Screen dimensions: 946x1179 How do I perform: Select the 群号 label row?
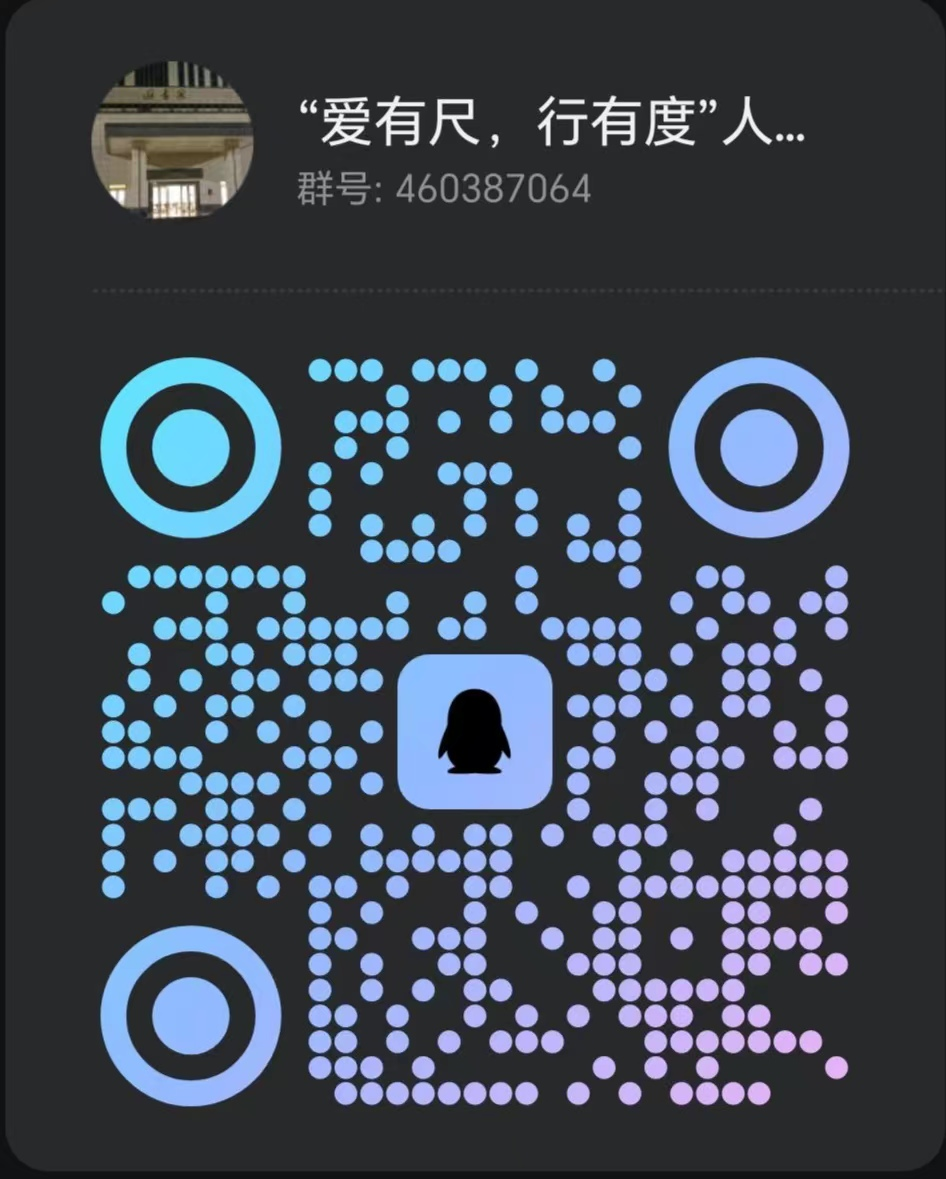coord(320,188)
